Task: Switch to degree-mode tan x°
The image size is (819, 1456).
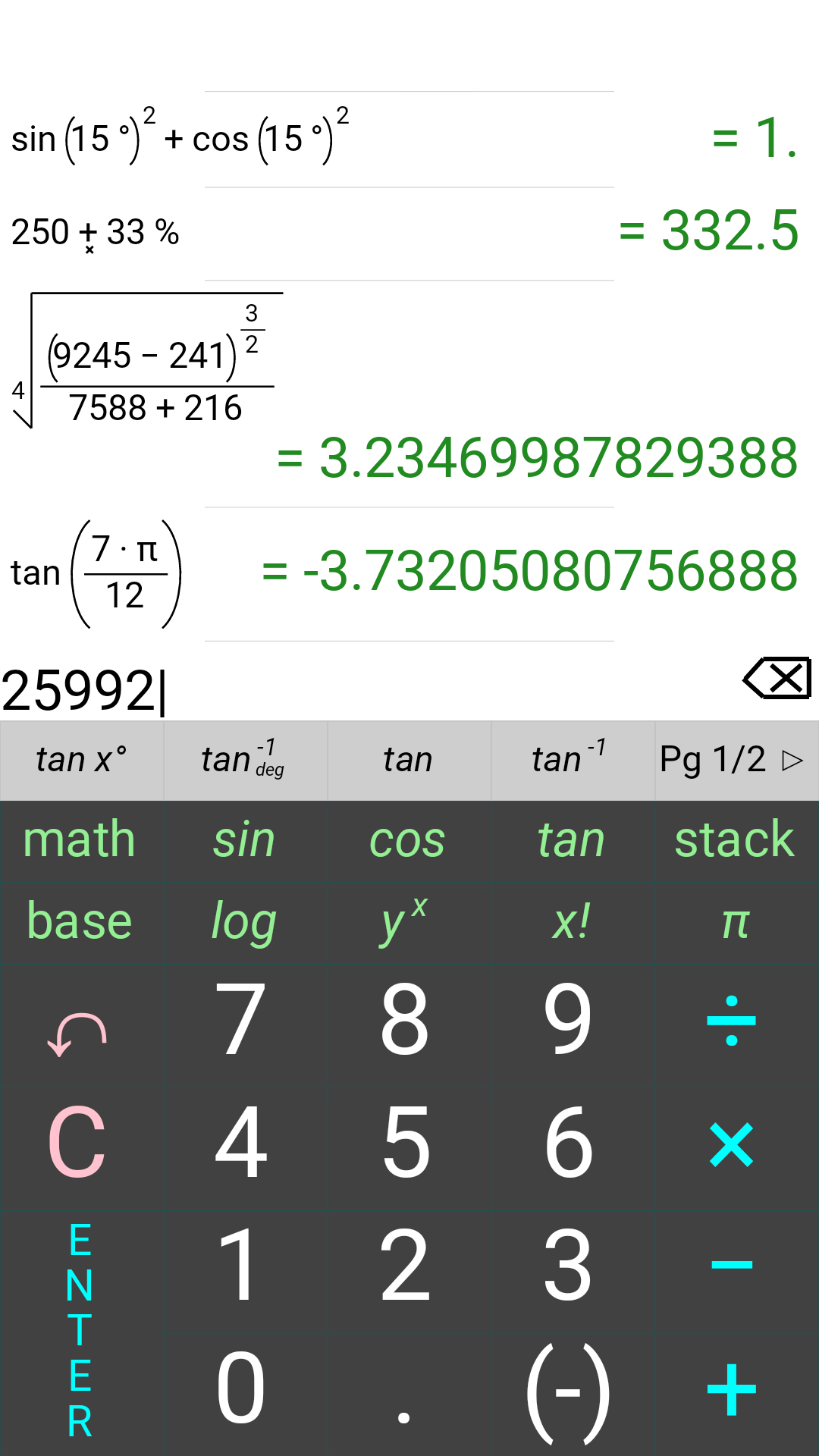Action: (x=80, y=758)
